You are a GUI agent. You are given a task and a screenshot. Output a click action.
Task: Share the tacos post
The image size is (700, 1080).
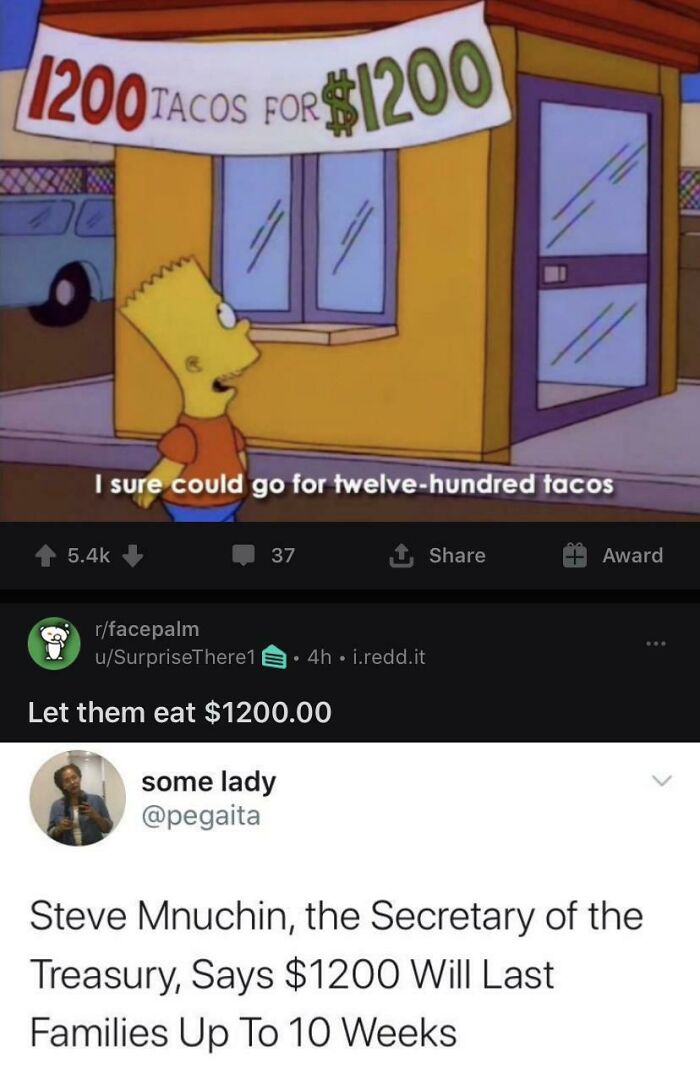coord(439,555)
